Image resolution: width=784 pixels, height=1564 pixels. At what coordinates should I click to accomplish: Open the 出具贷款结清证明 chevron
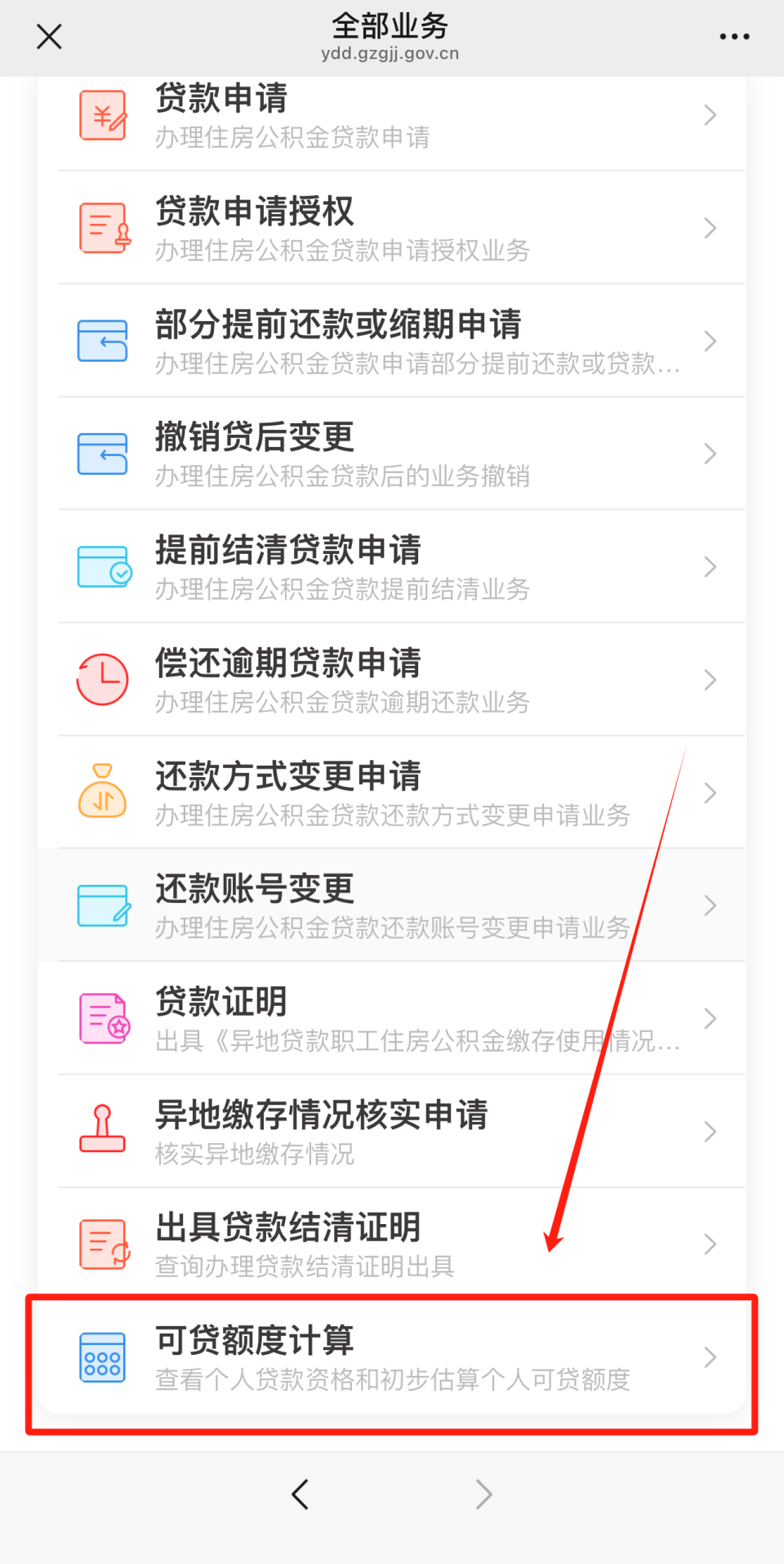click(x=710, y=1244)
